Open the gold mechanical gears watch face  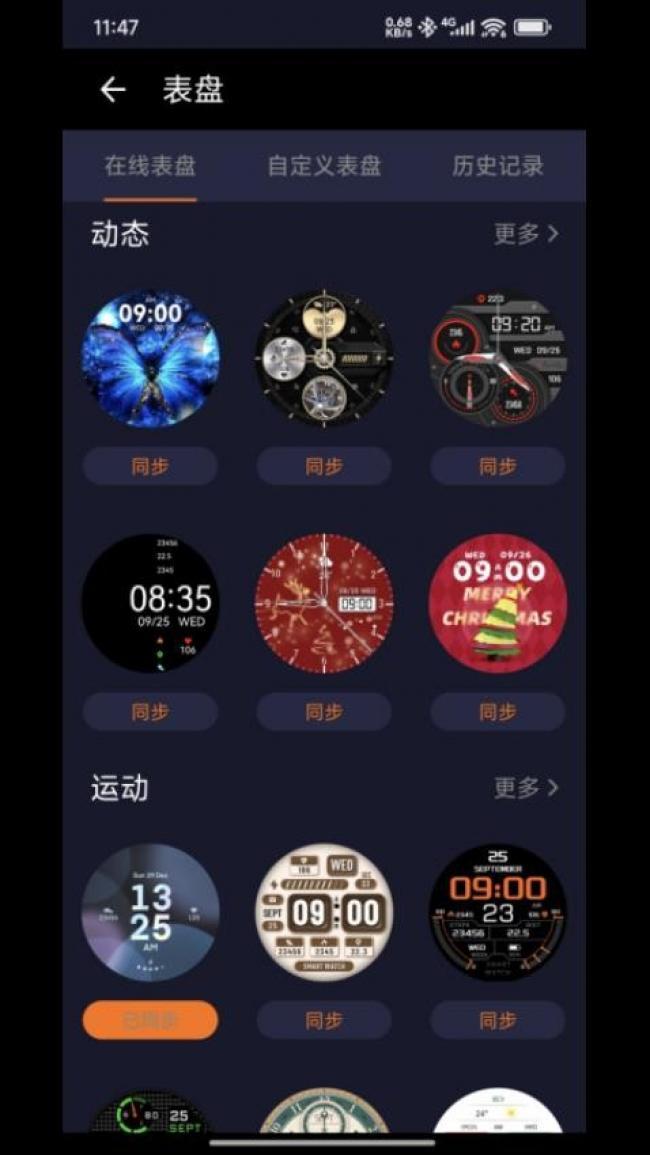click(x=324, y=358)
